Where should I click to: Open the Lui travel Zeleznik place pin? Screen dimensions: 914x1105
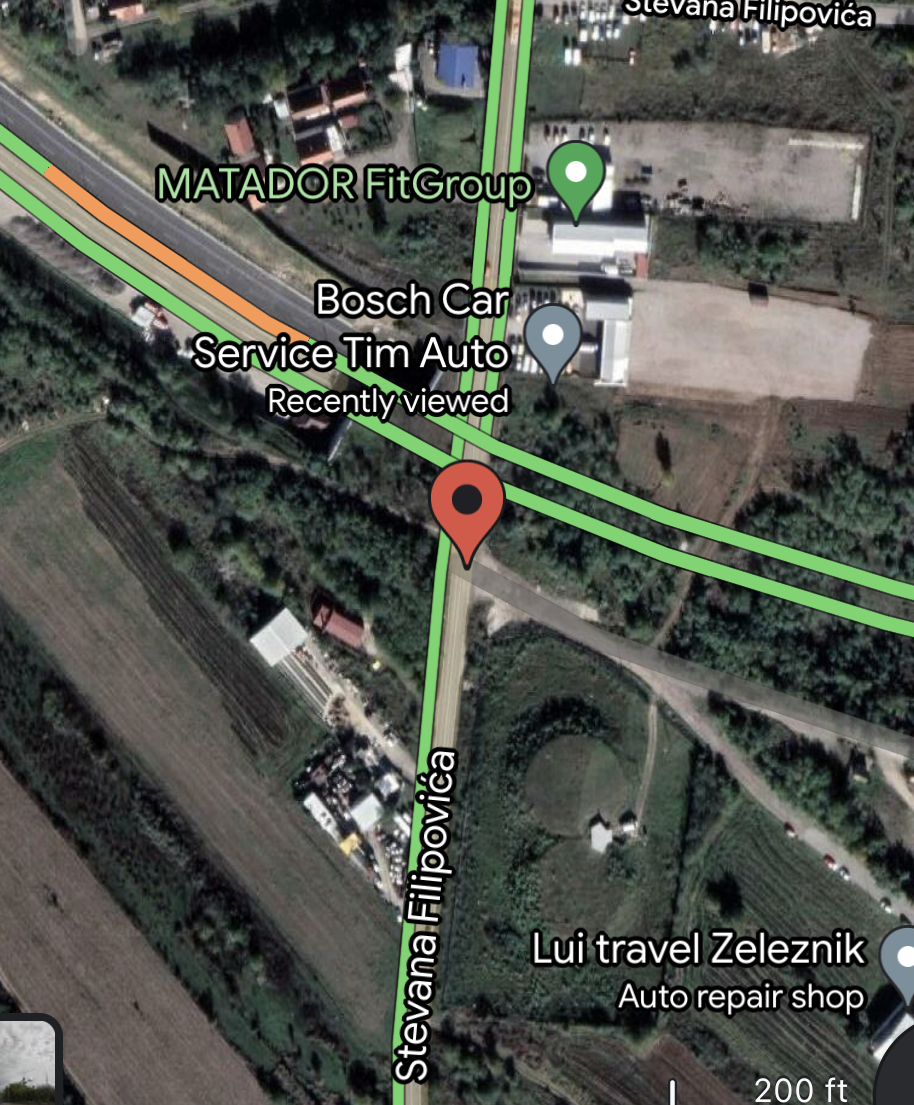click(x=902, y=956)
